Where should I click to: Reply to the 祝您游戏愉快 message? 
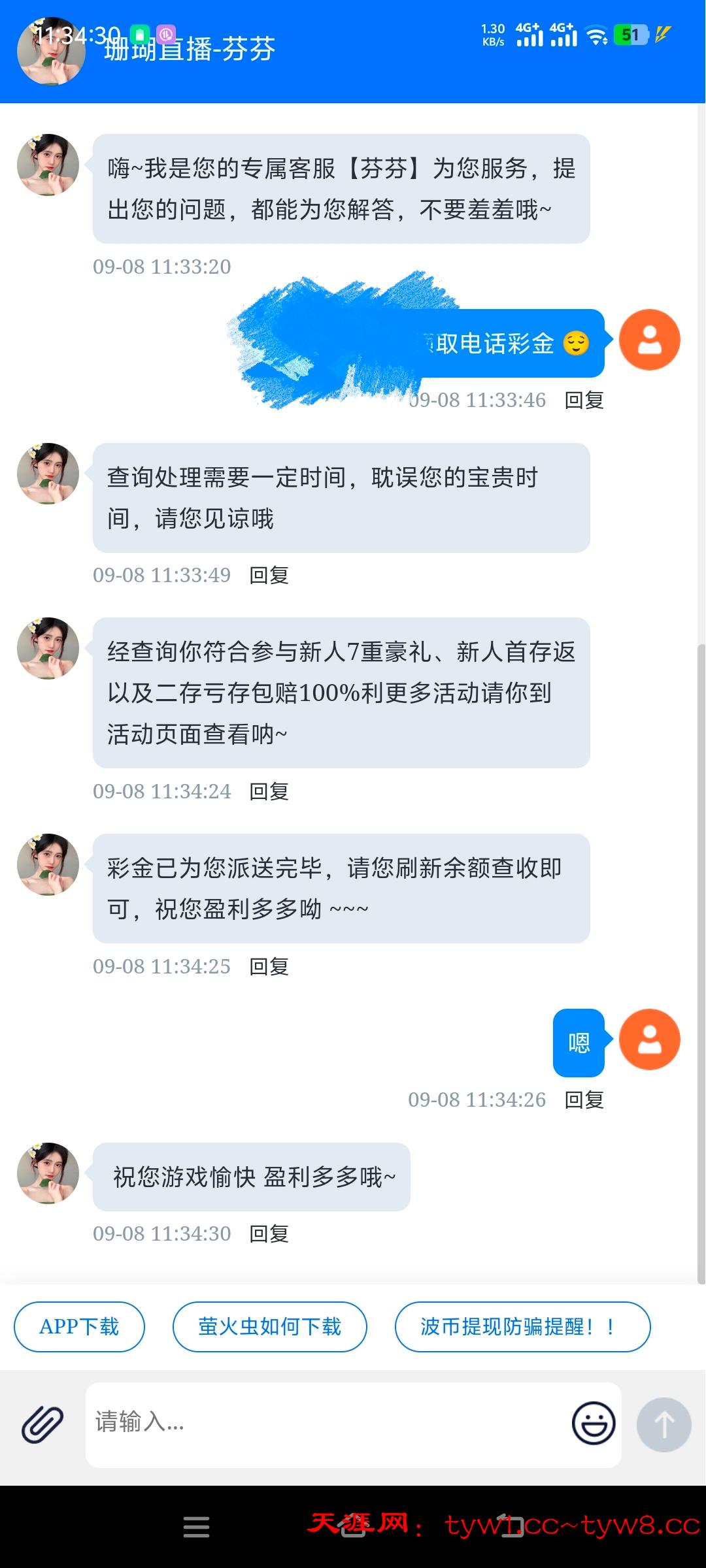(269, 1234)
